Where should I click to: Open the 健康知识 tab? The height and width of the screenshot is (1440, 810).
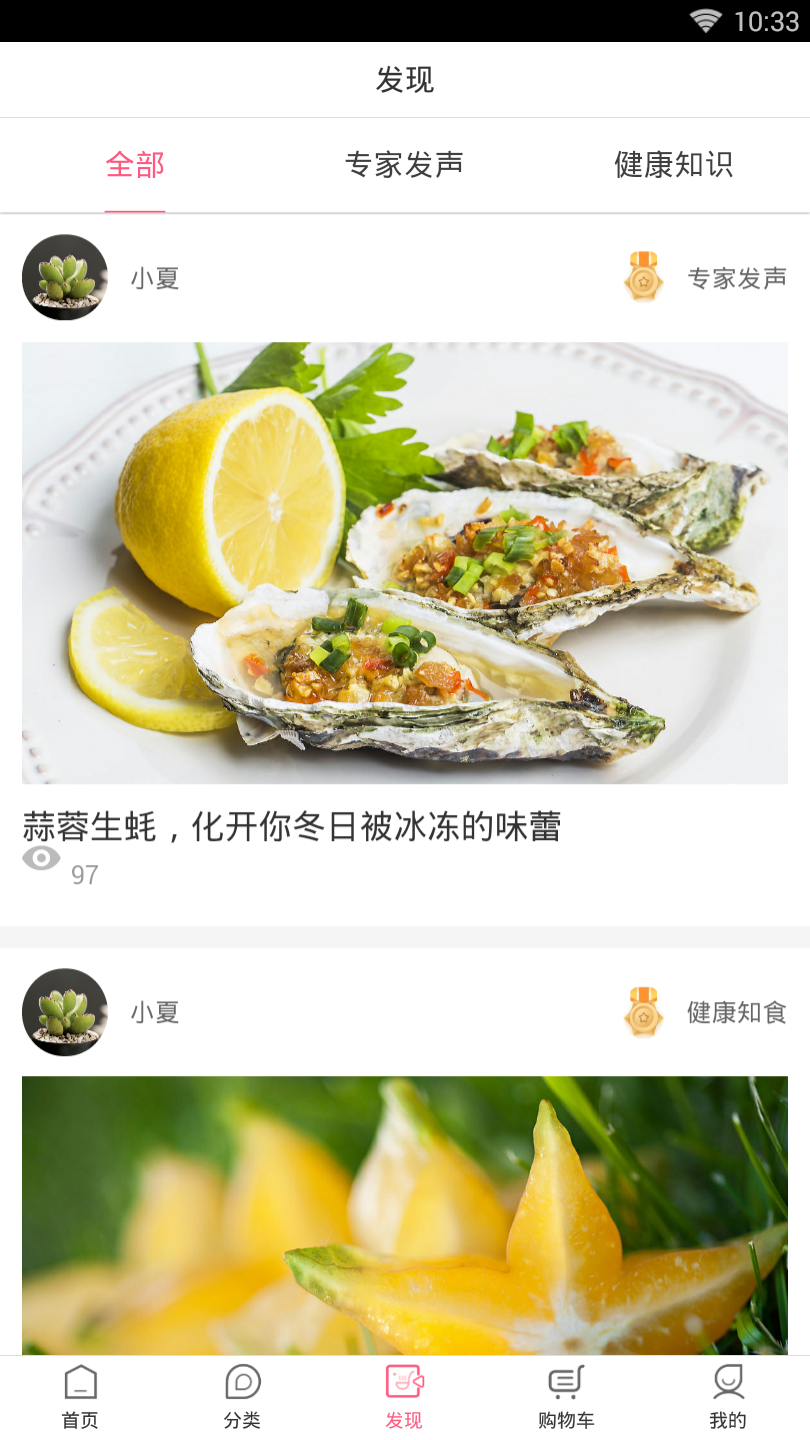(673, 165)
